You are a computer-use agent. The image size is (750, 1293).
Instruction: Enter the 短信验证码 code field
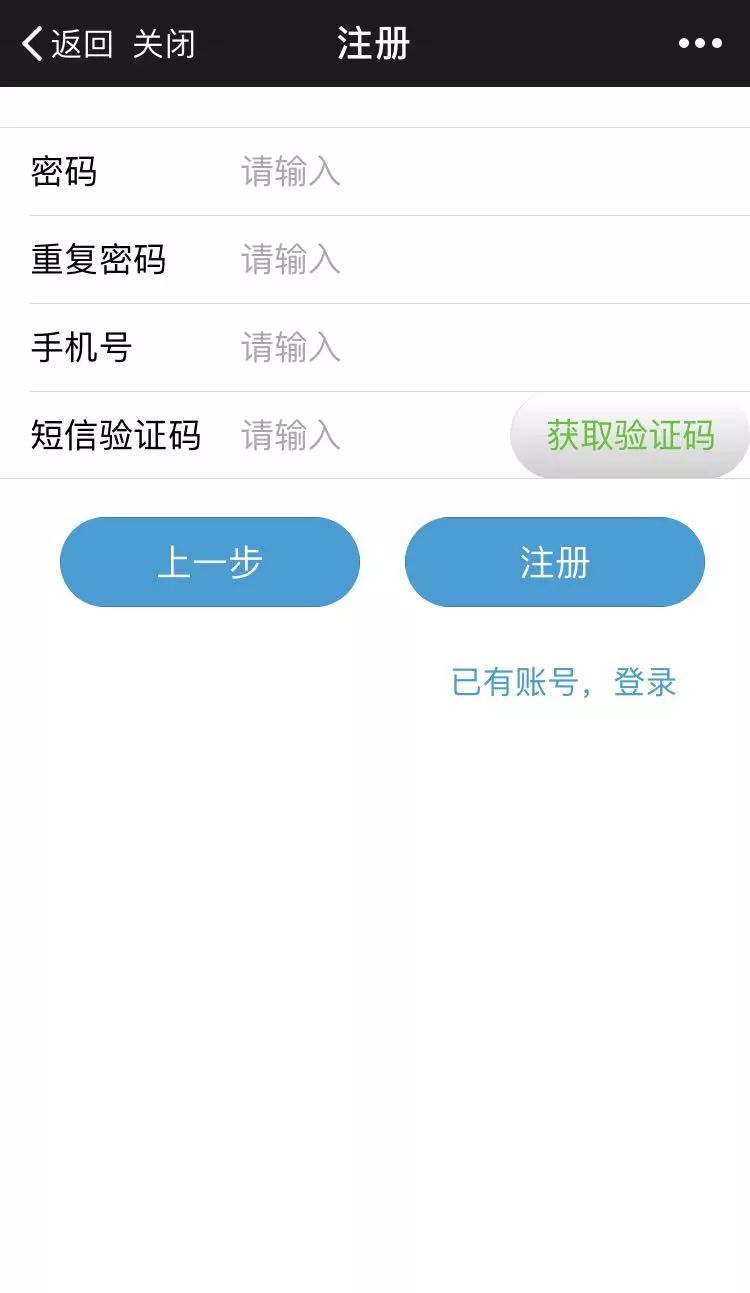(x=370, y=436)
